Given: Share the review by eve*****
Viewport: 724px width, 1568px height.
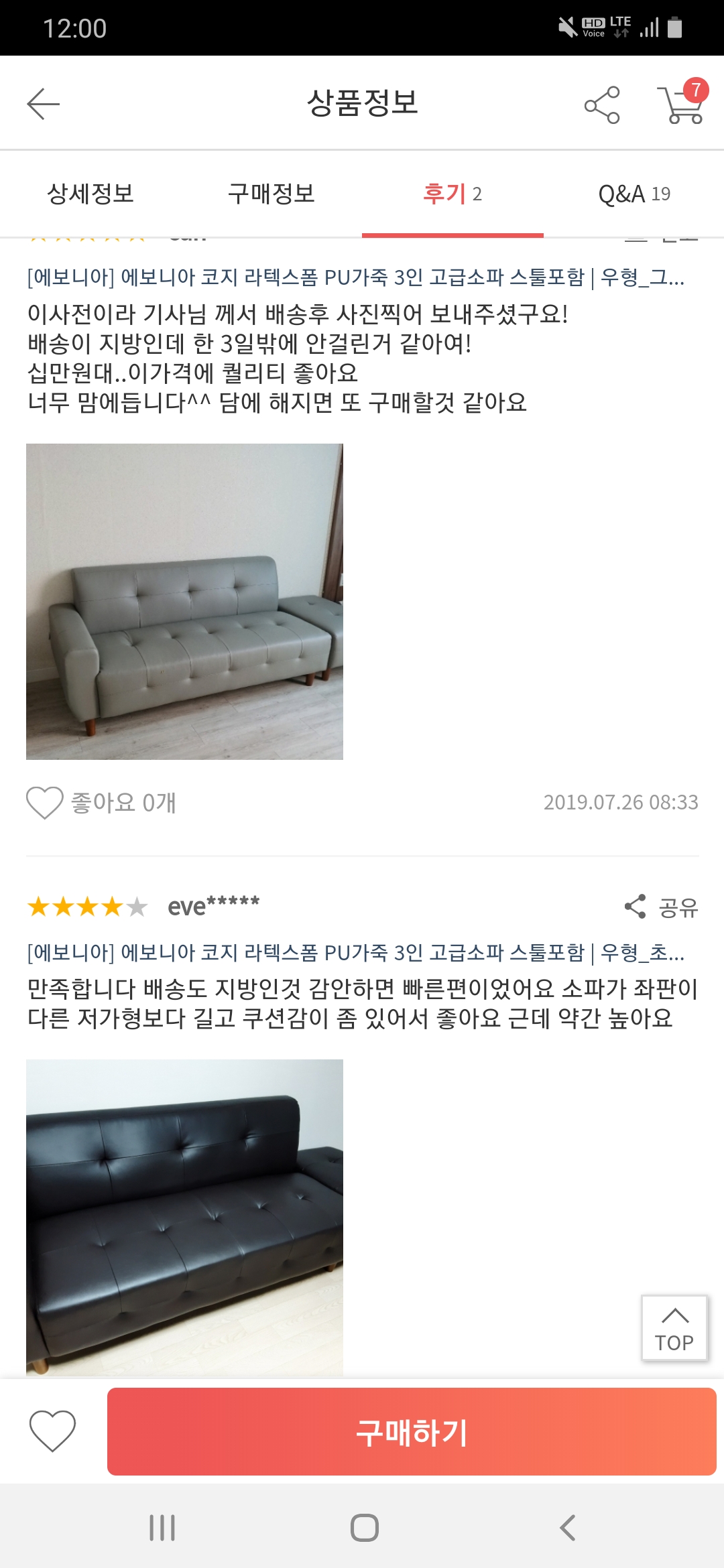Looking at the screenshot, I should 661,907.
